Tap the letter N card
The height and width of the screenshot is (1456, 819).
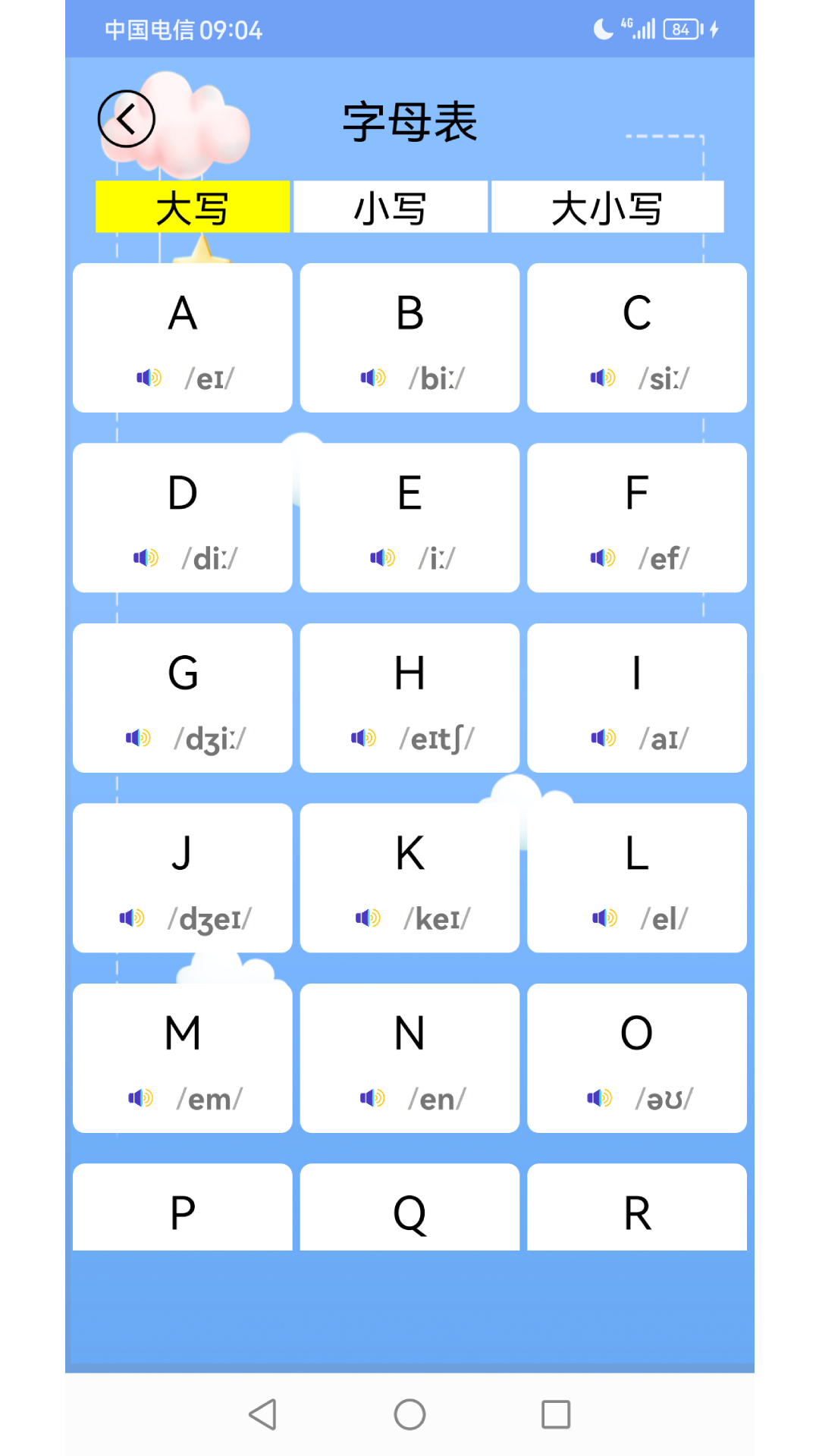tap(409, 1058)
